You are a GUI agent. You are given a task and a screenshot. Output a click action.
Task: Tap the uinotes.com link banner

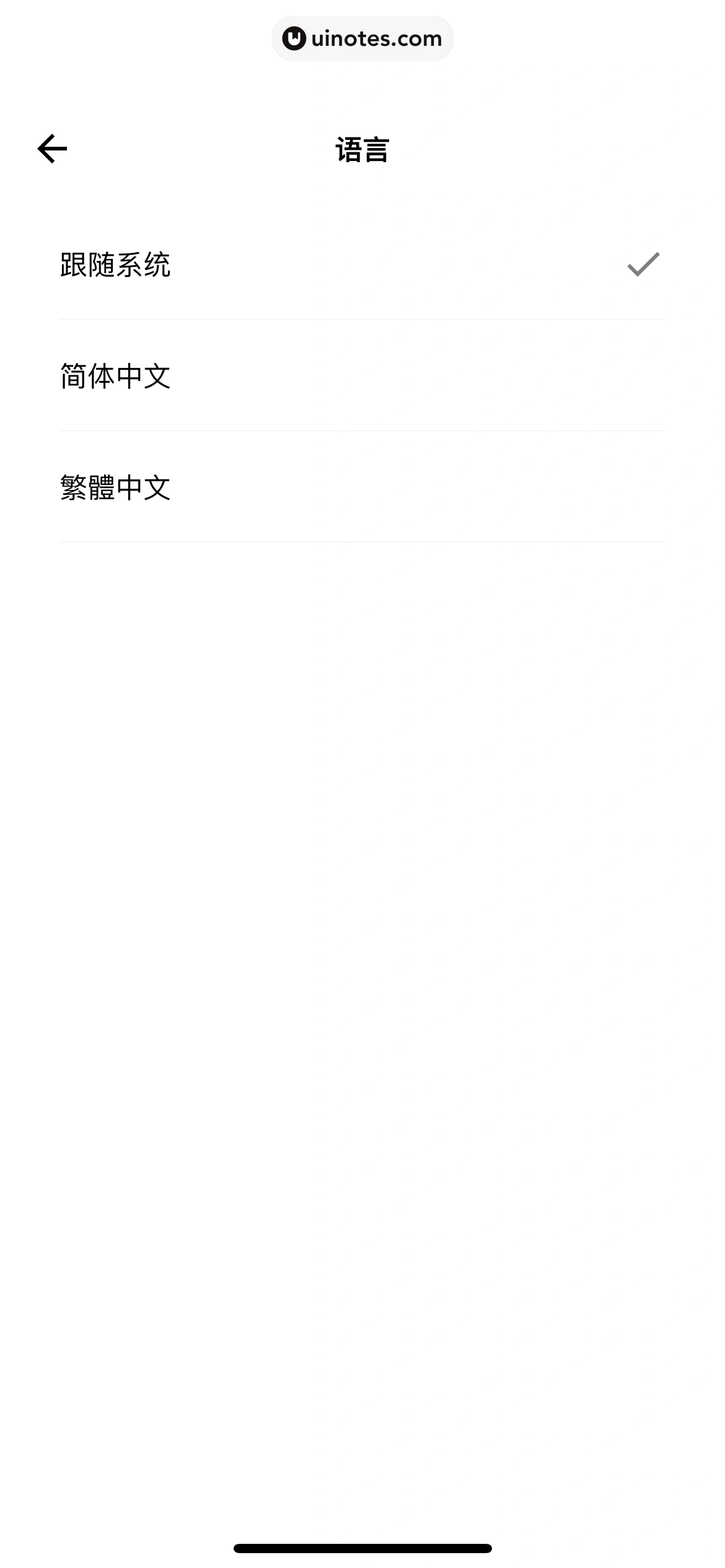point(362,38)
